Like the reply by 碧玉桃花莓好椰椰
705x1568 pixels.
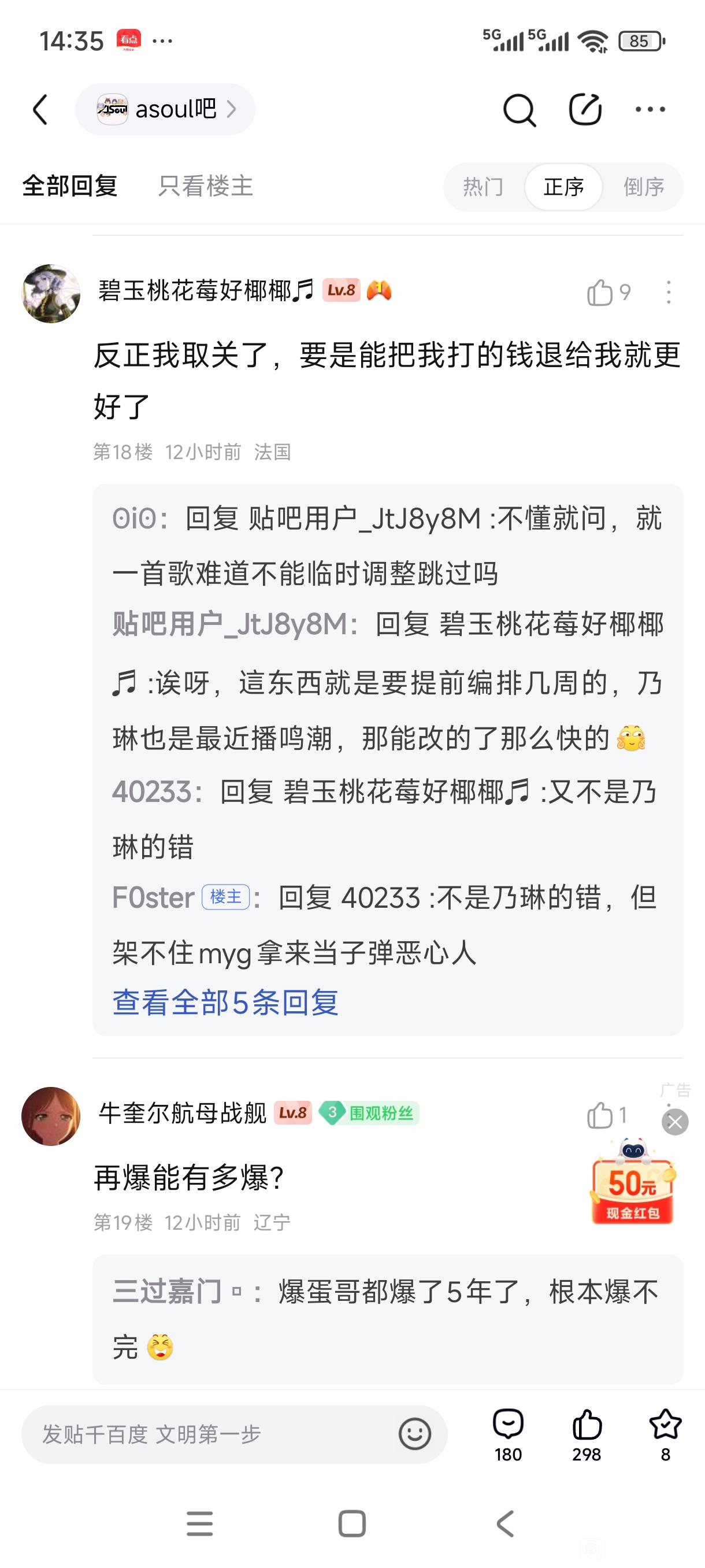tap(600, 293)
